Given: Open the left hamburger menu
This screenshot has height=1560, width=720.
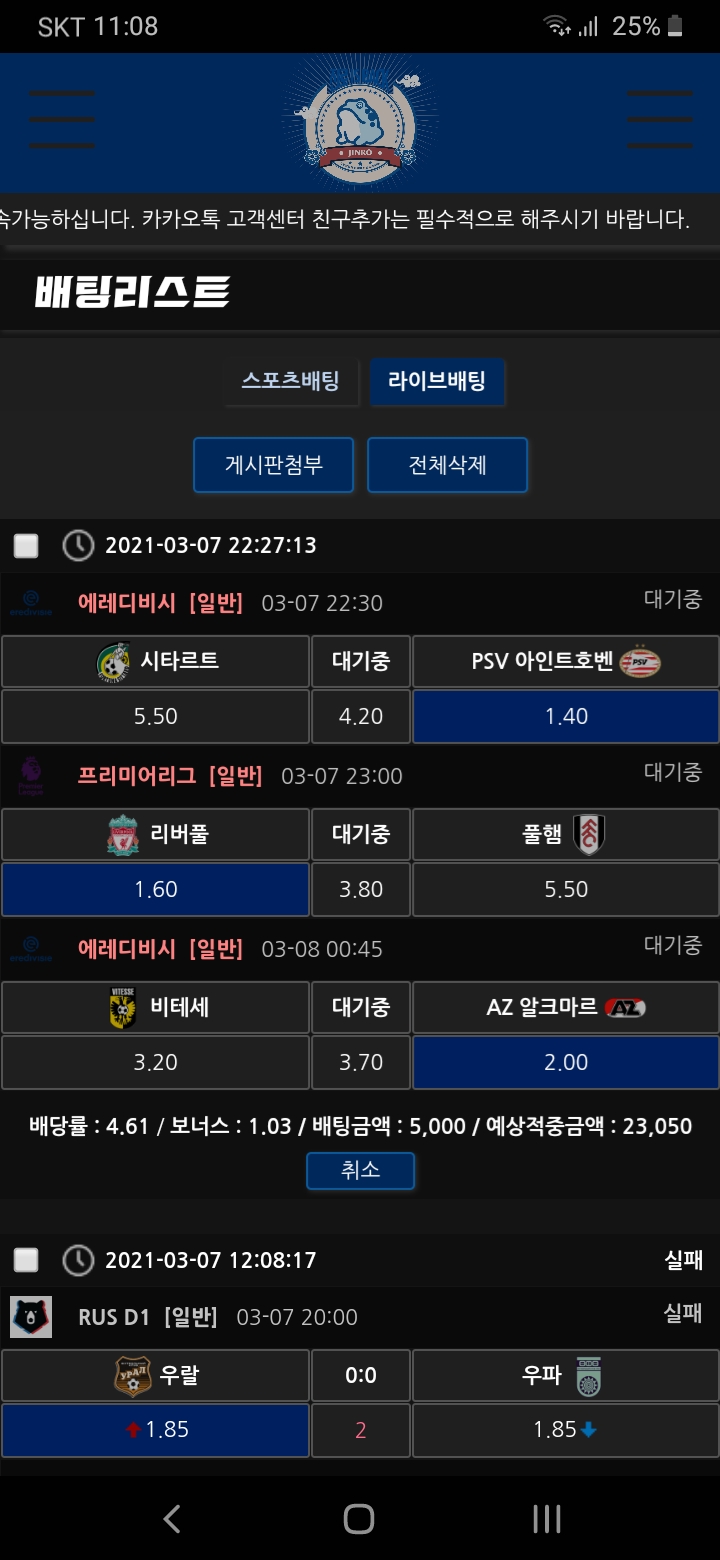Looking at the screenshot, I should (x=62, y=120).
